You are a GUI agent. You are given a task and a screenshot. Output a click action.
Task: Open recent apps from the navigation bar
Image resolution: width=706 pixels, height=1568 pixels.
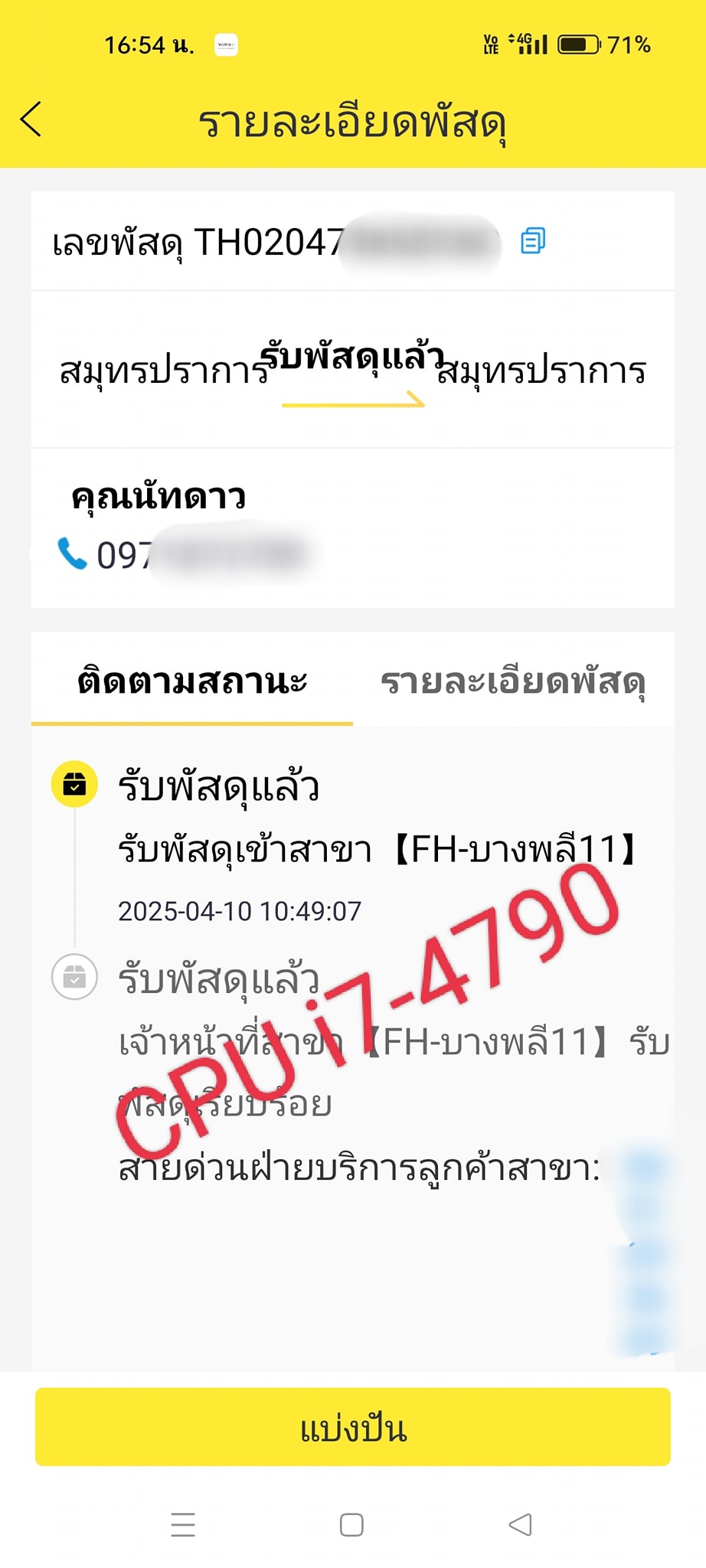(x=183, y=1524)
